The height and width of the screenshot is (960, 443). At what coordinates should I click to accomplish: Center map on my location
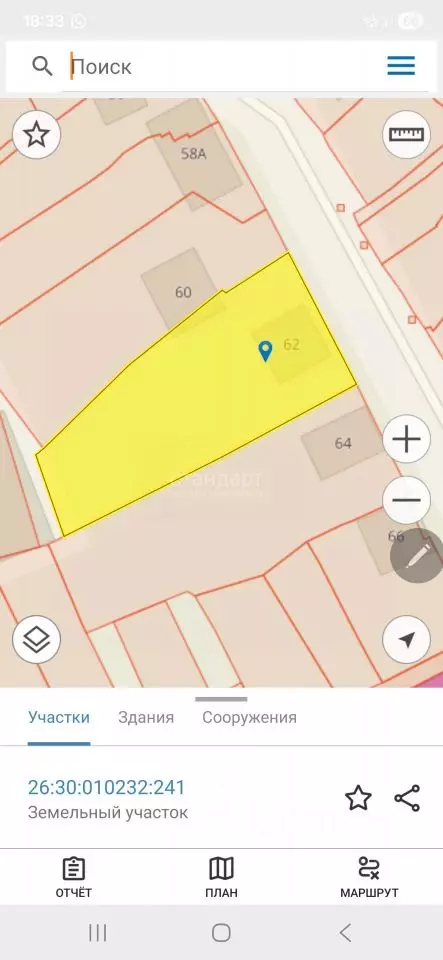(x=406, y=640)
